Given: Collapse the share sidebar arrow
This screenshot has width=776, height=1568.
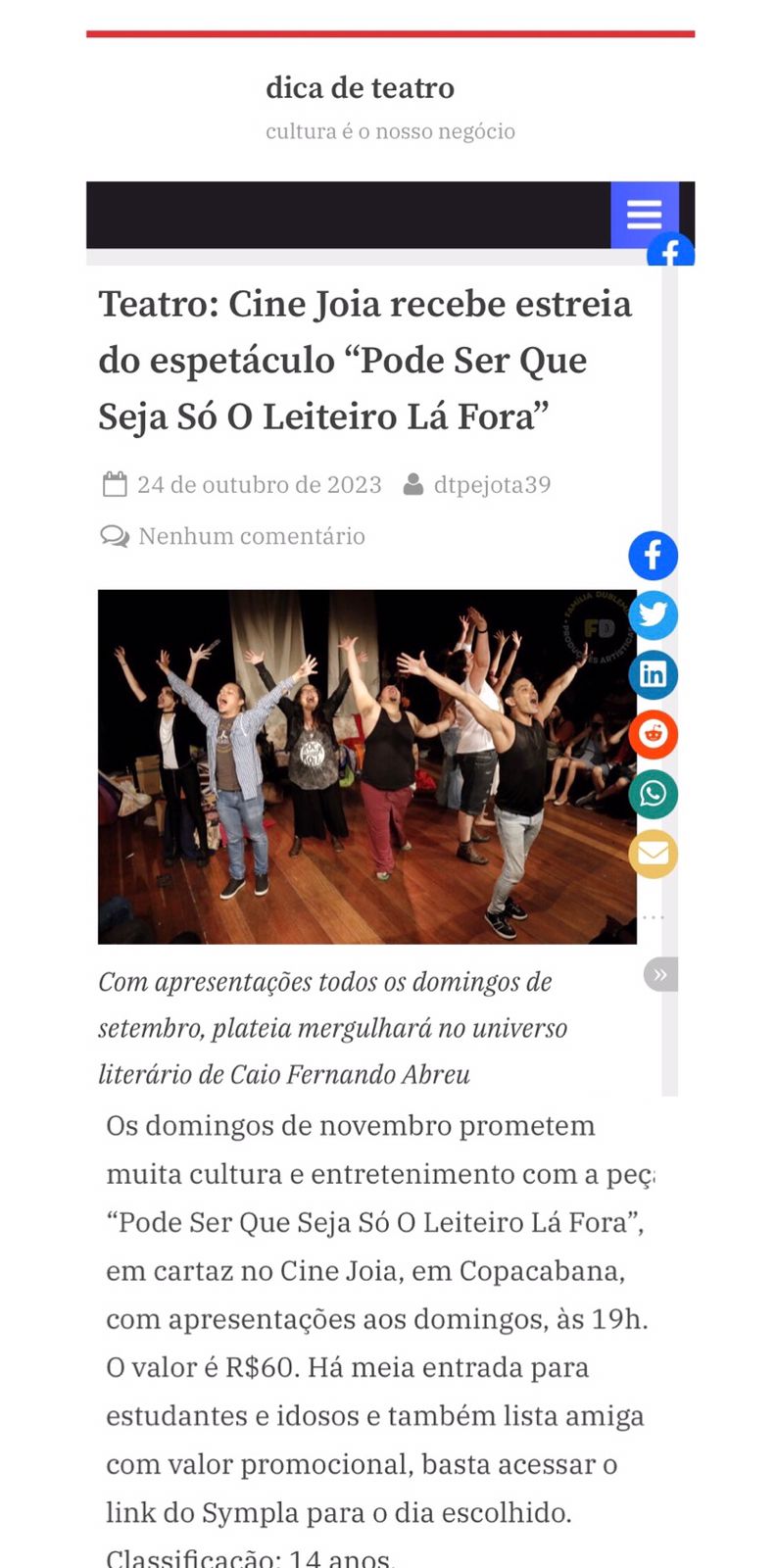Looking at the screenshot, I should point(660,974).
